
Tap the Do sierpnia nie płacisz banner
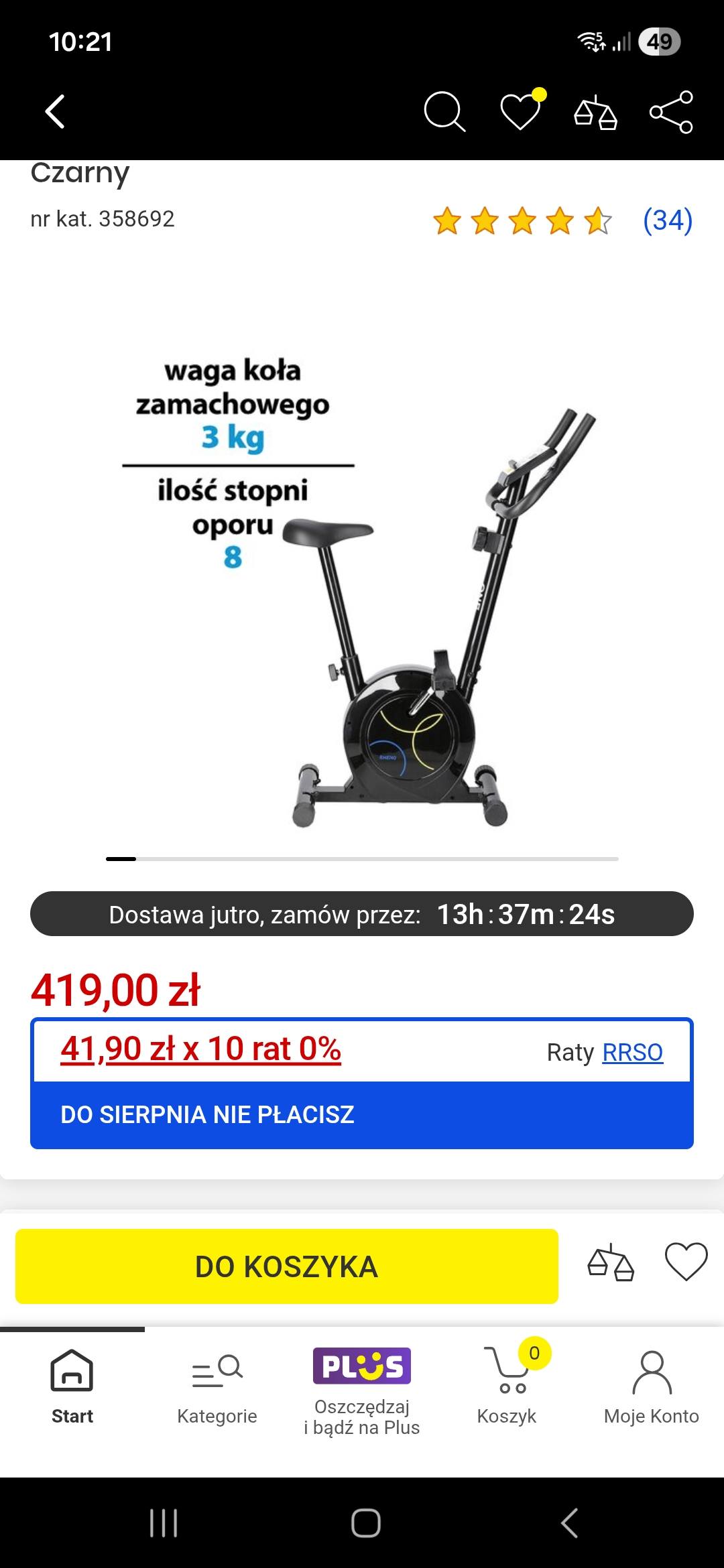point(362,1114)
